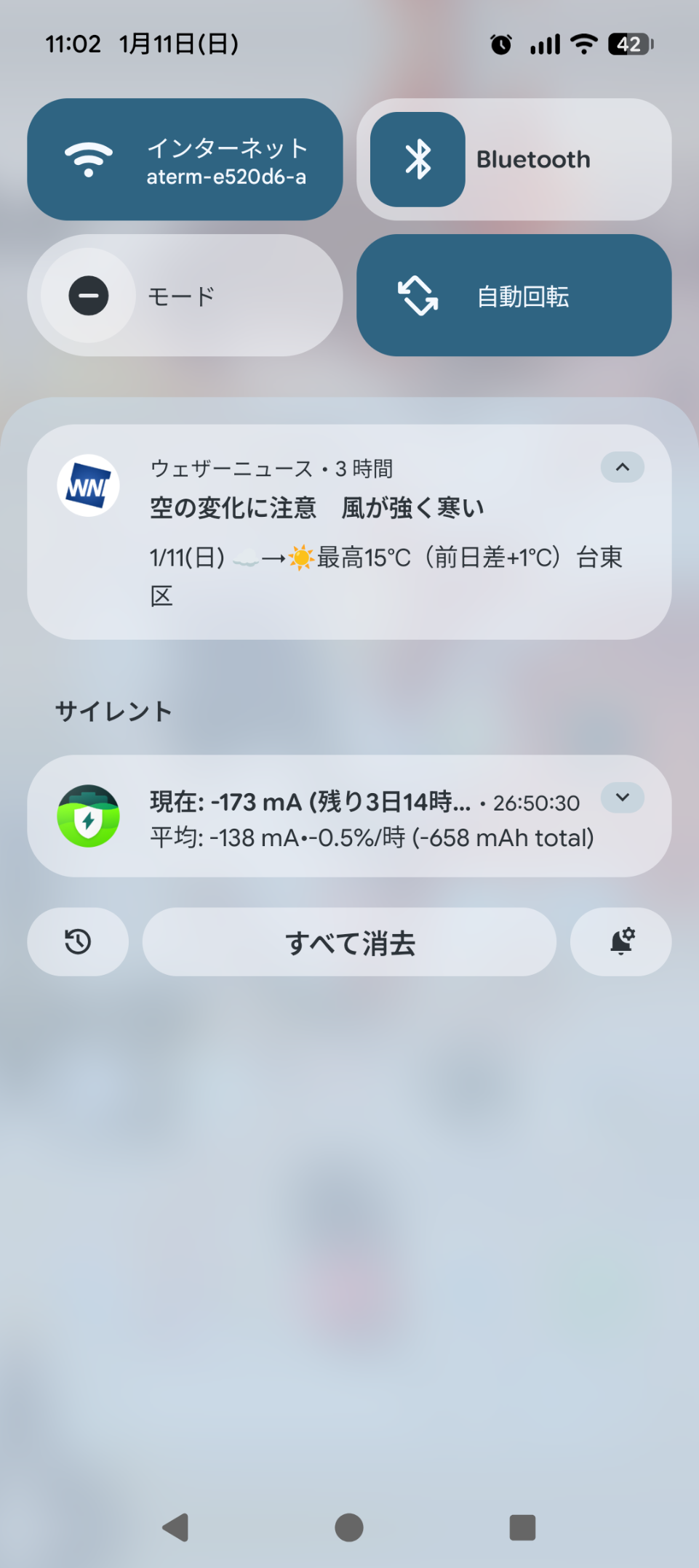The image size is (699, 1568).
Task: Toggle the Bluetooth icon button
Action: [418, 159]
